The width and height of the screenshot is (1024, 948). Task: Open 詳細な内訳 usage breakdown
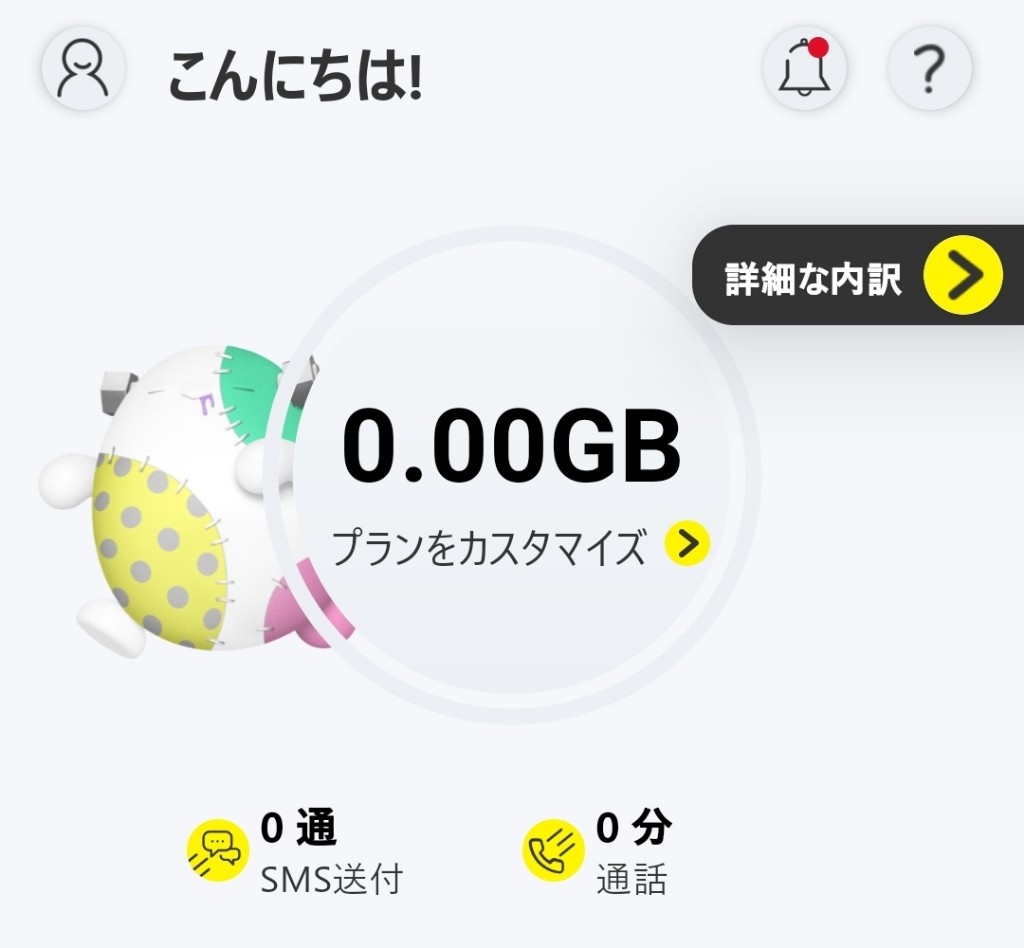tap(860, 277)
